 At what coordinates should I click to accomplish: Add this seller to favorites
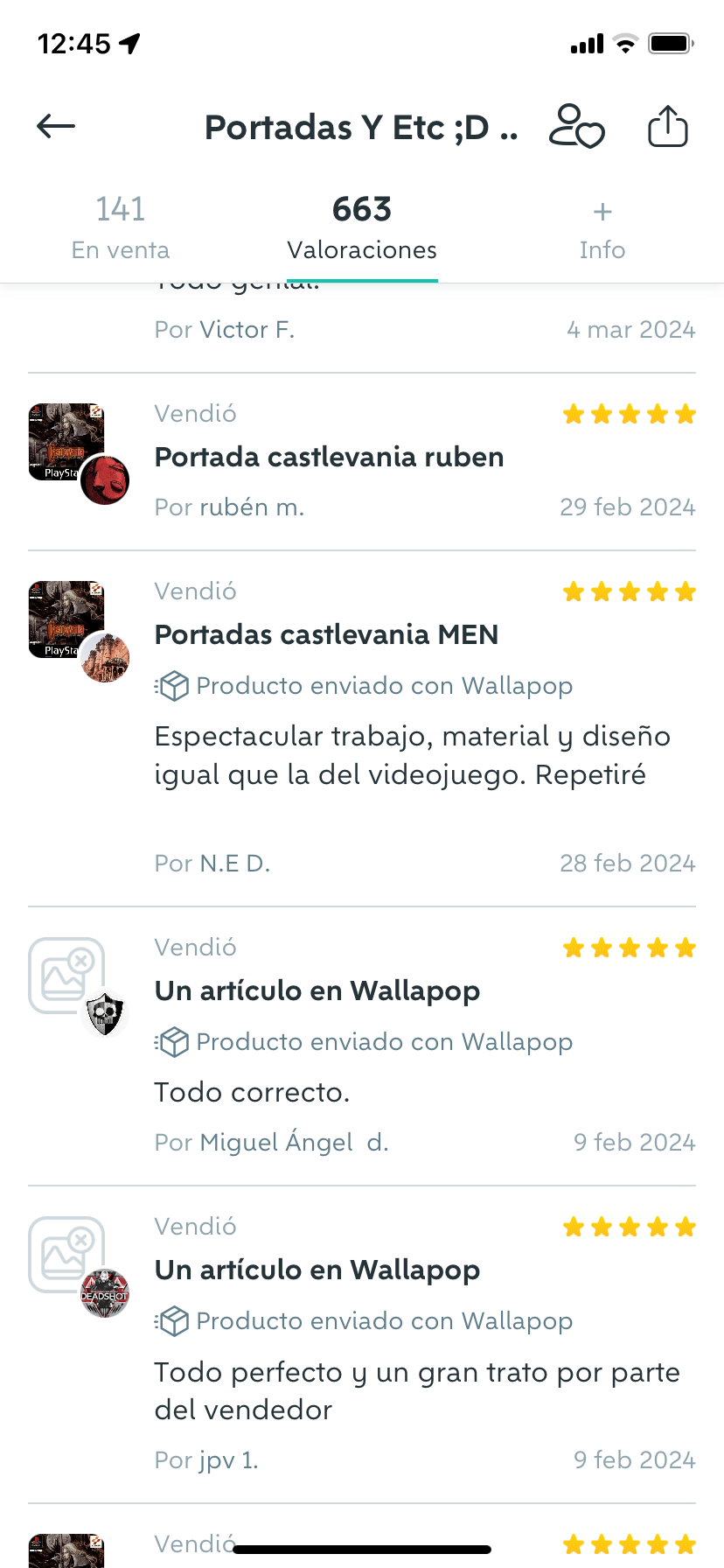point(576,127)
